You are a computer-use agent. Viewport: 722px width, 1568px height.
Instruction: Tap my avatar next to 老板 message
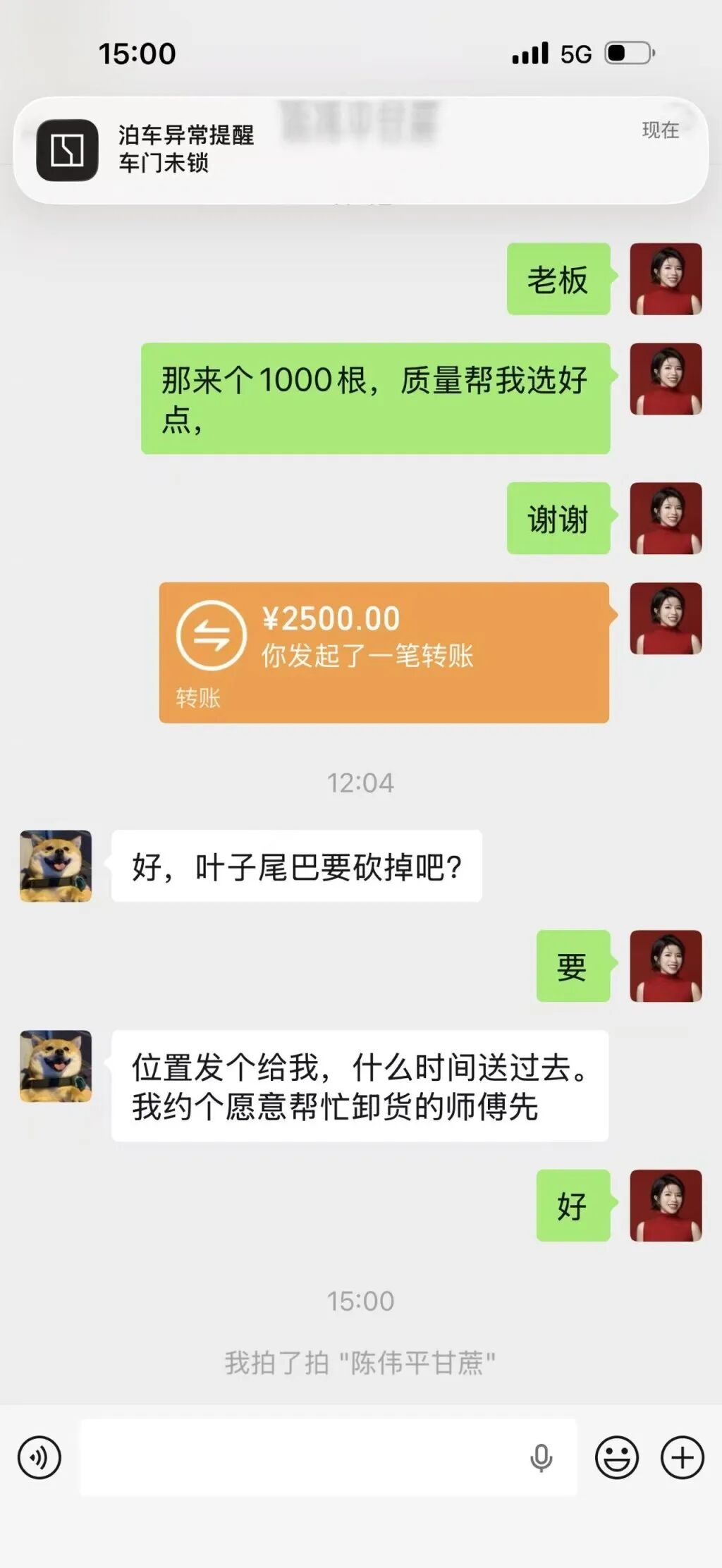(x=665, y=278)
